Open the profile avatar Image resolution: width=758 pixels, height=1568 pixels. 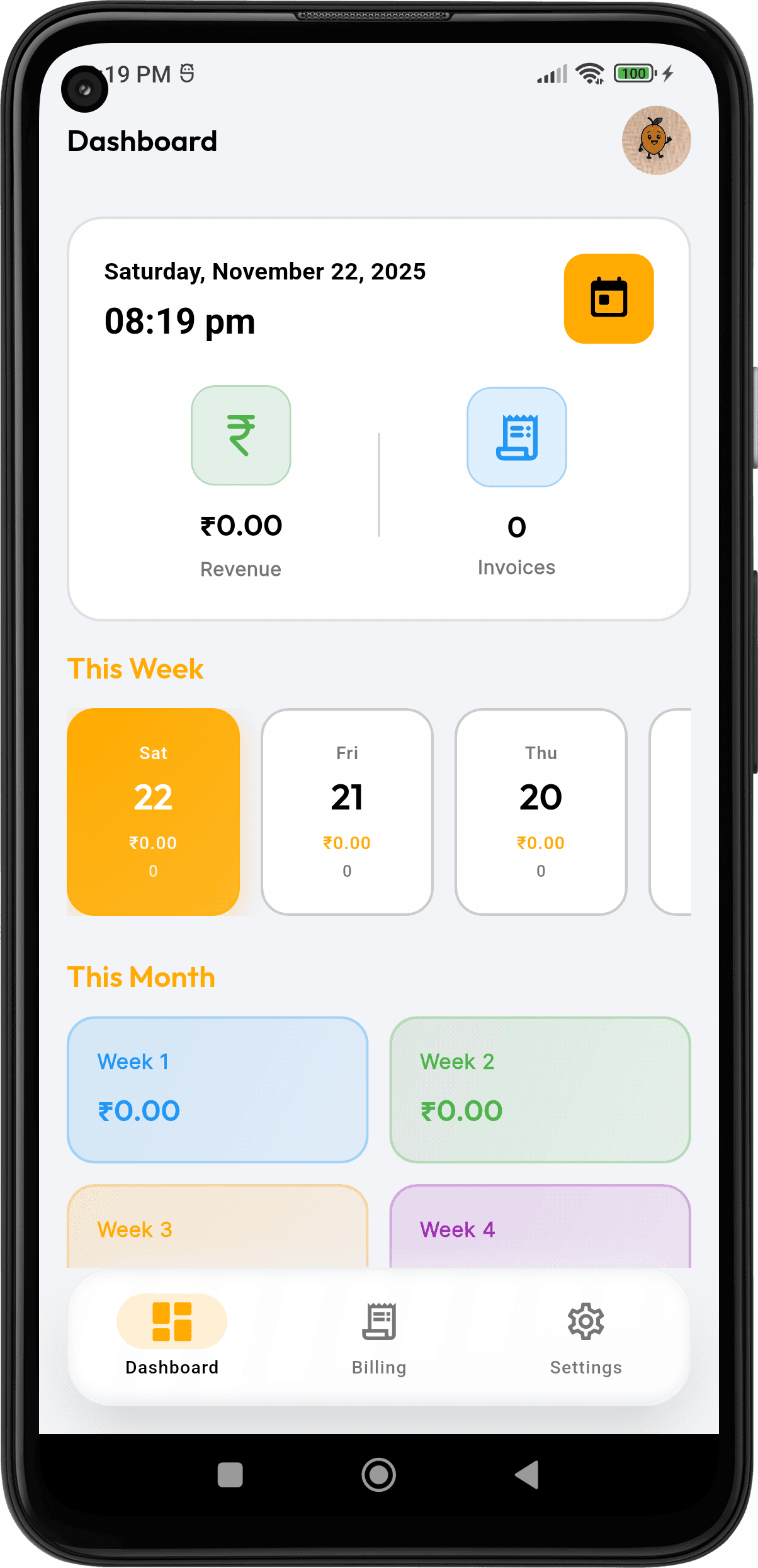[x=656, y=140]
